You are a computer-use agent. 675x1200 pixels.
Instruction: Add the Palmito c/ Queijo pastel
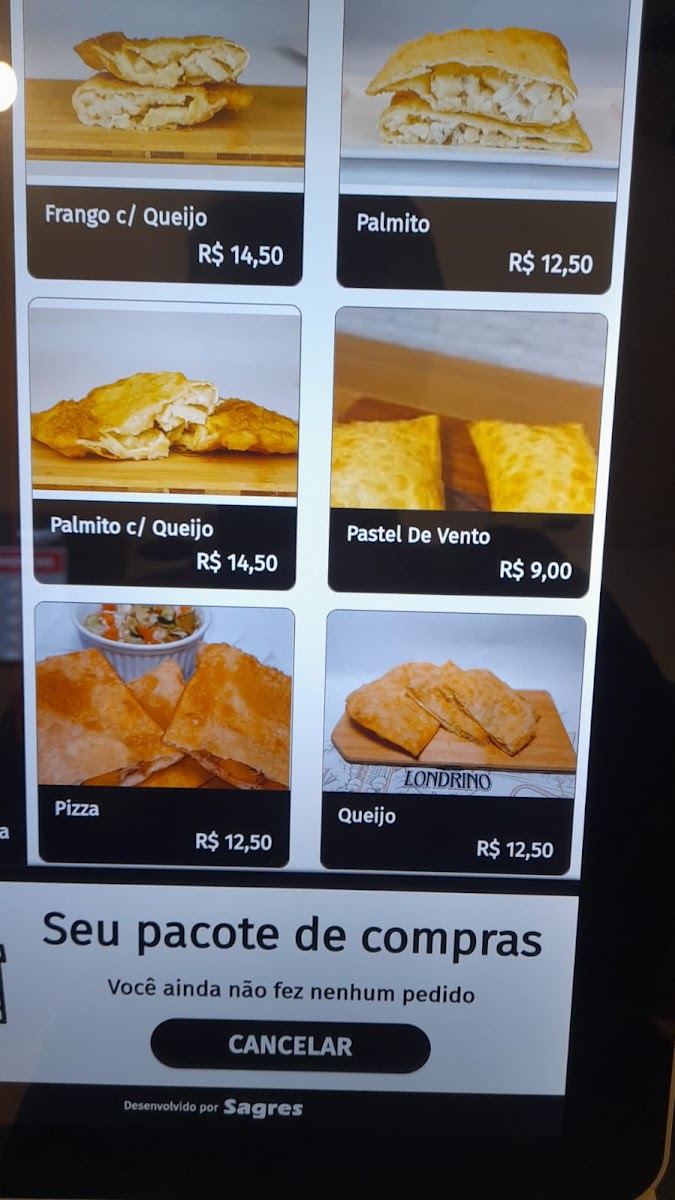point(165,445)
